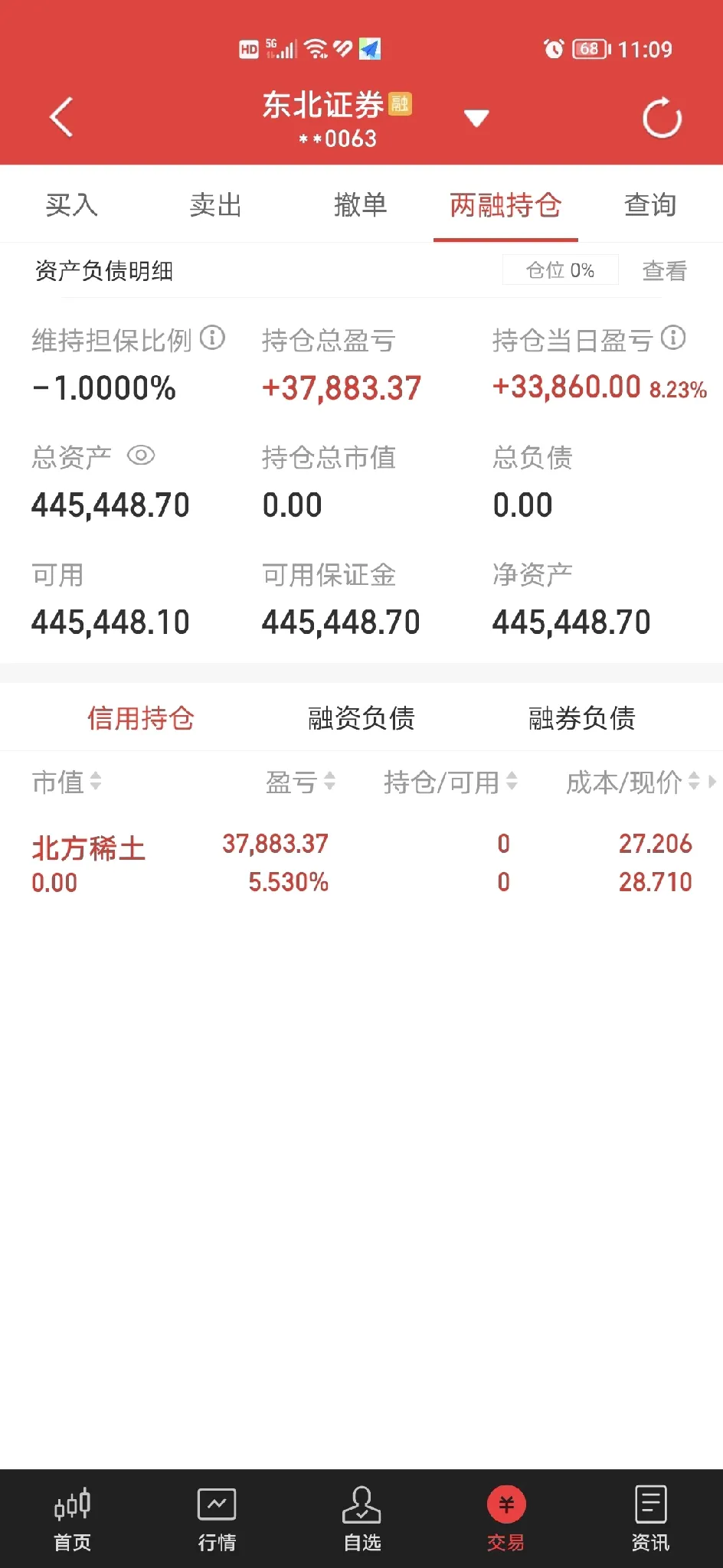Refresh the account data
This screenshot has width=723, height=1568.
pyautogui.click(x=661, y=118)
